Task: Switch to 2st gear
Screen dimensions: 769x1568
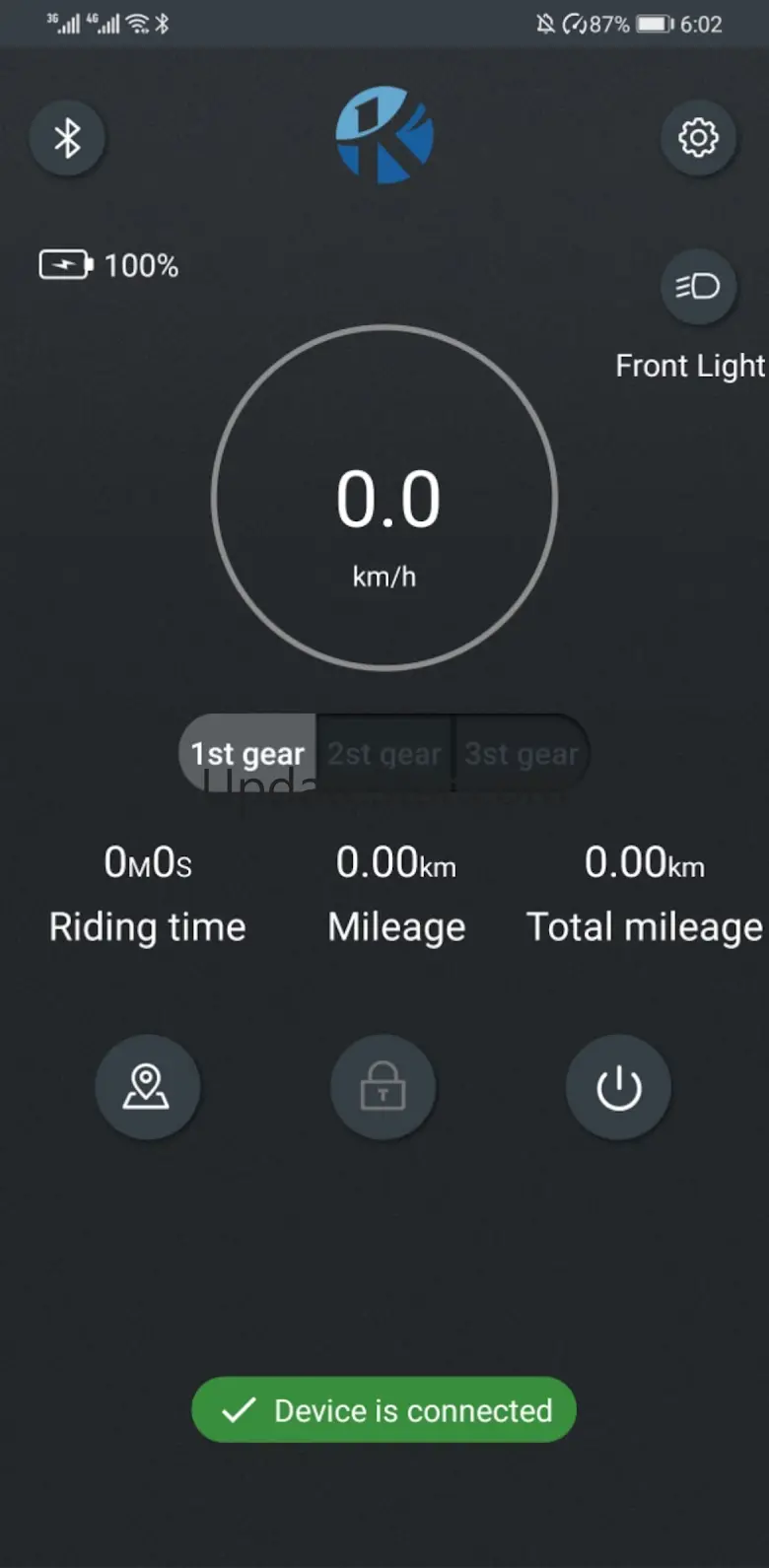Action: [x=384, y=754]
